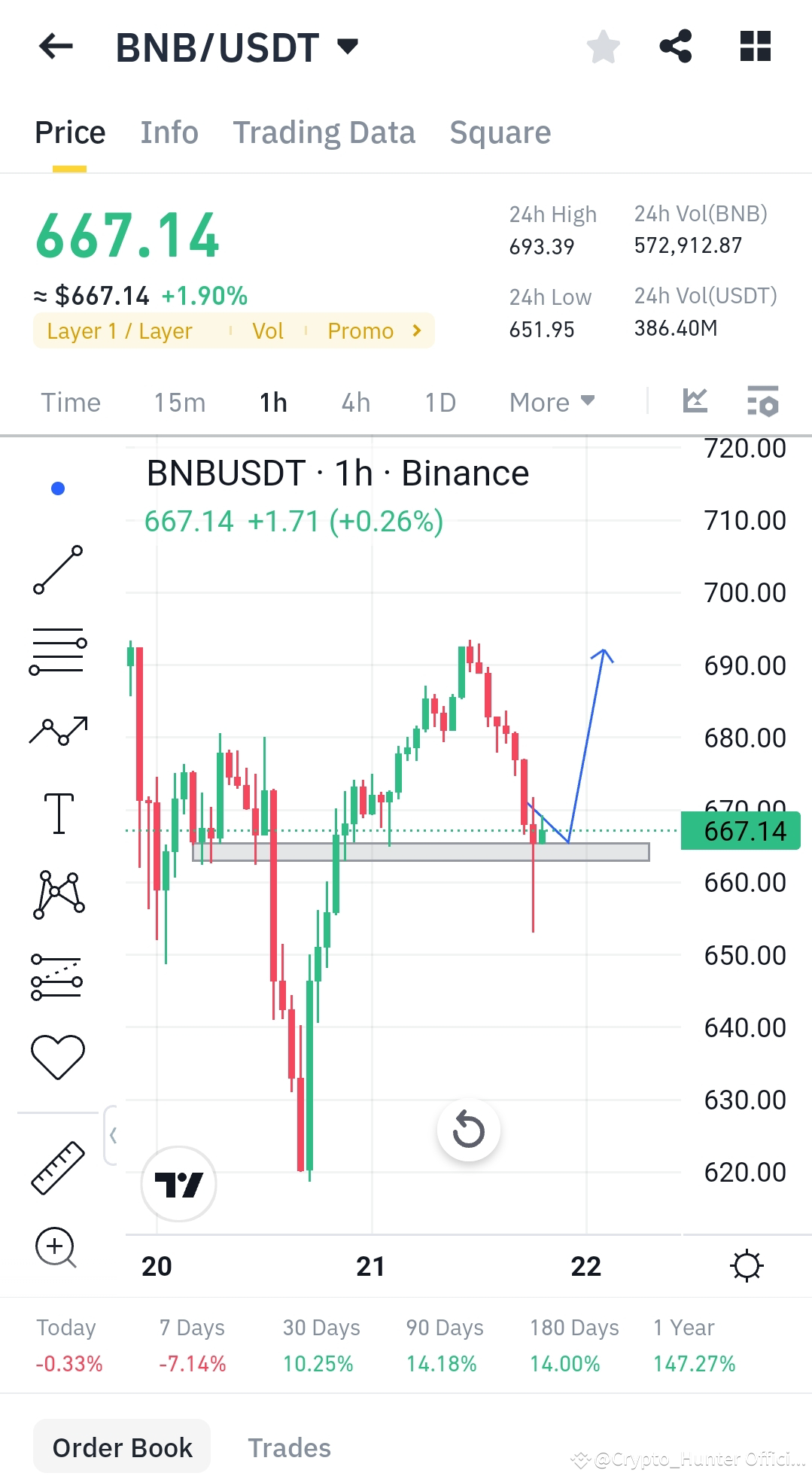Image resolution: width=812 pixels, height=1476 pixels.
Task: Collapse the drawing tools sidebar chevron
Action: point(114,1134)
